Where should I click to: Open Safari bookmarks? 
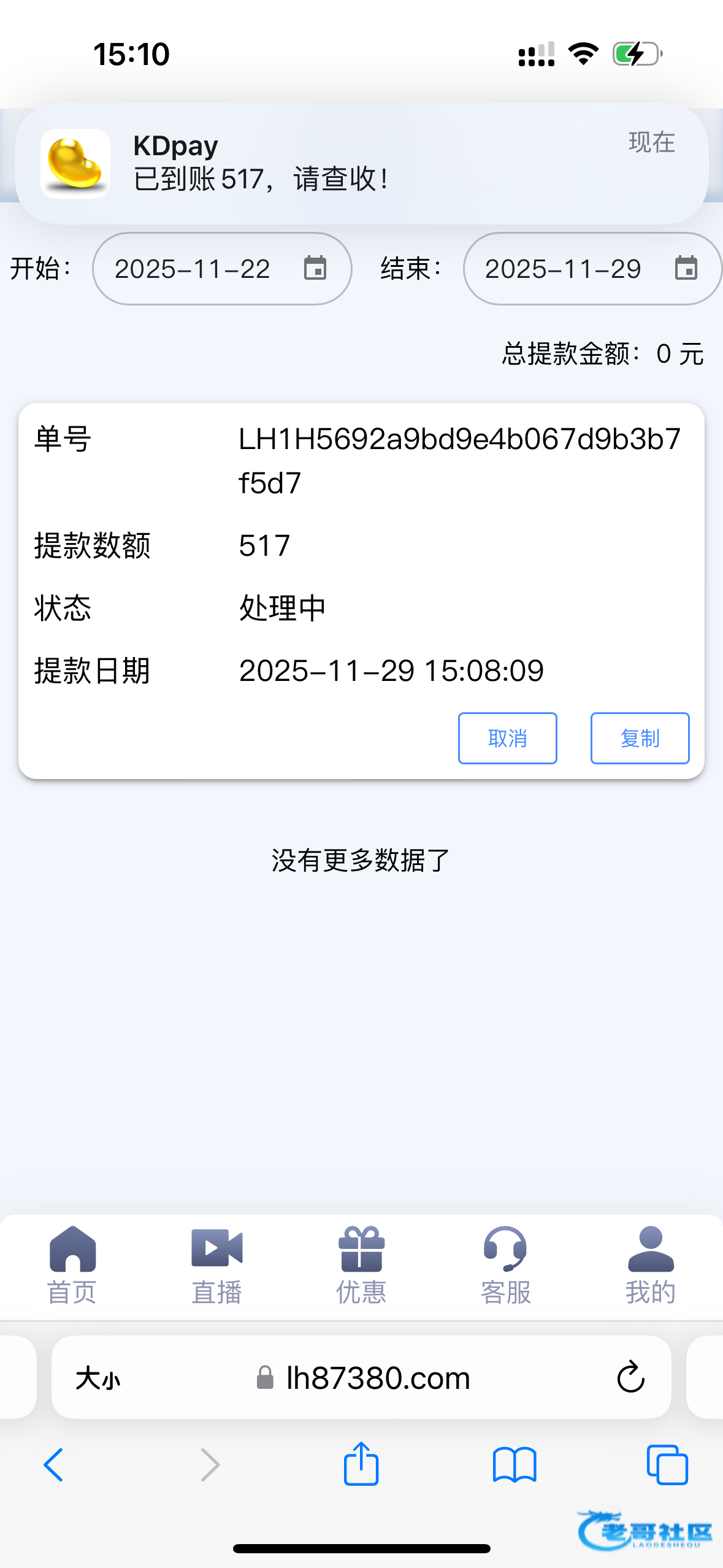coord(515,1465)
